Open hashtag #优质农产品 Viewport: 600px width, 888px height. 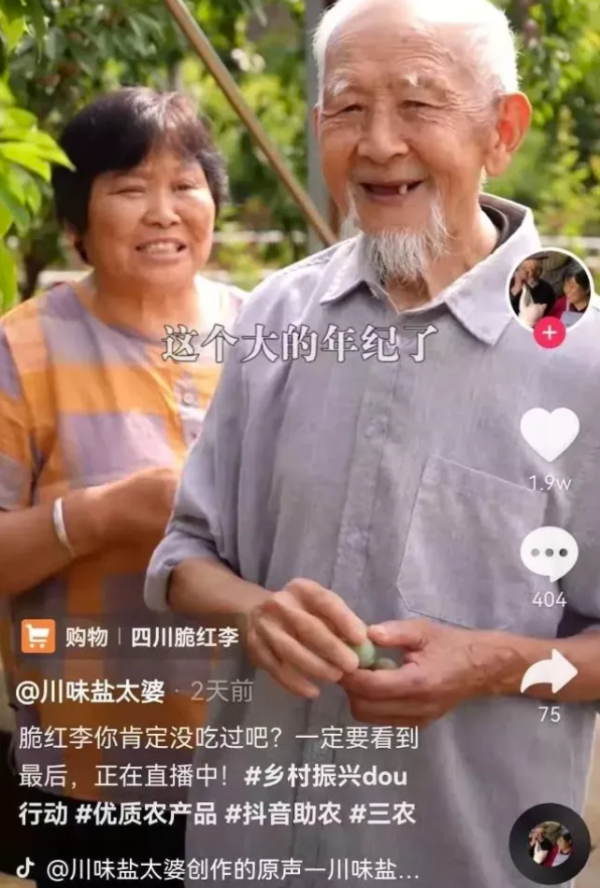(x=146, y=813)
